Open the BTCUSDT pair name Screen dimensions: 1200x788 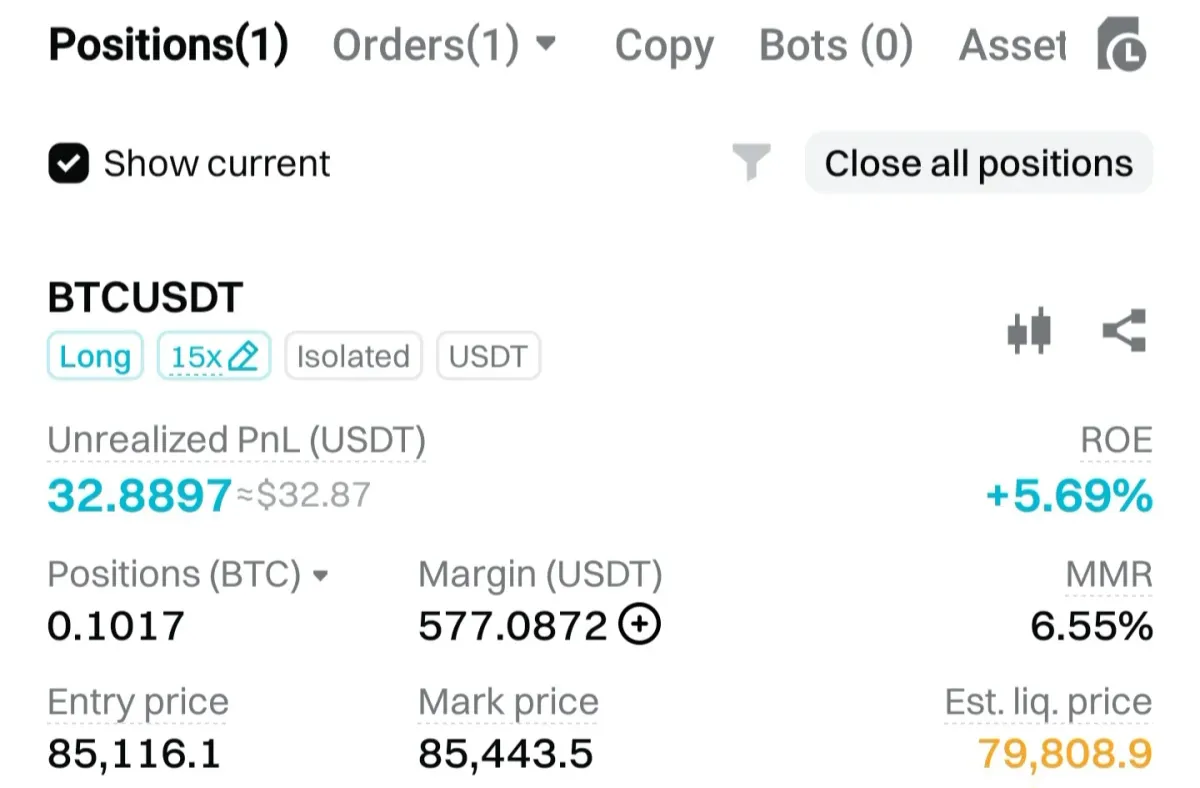(145, 298)
